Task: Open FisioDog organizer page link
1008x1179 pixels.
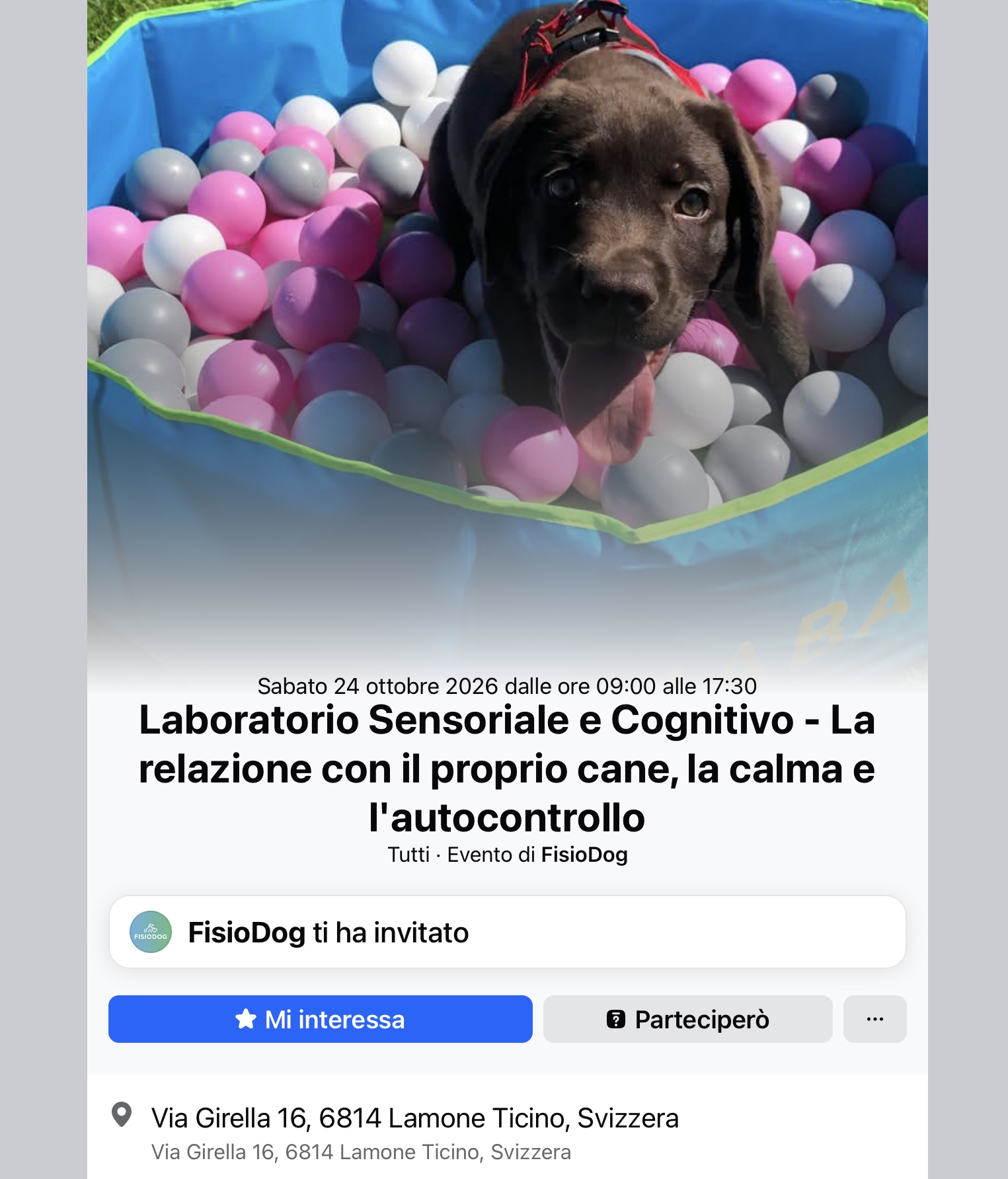Action: click(584, 855)
